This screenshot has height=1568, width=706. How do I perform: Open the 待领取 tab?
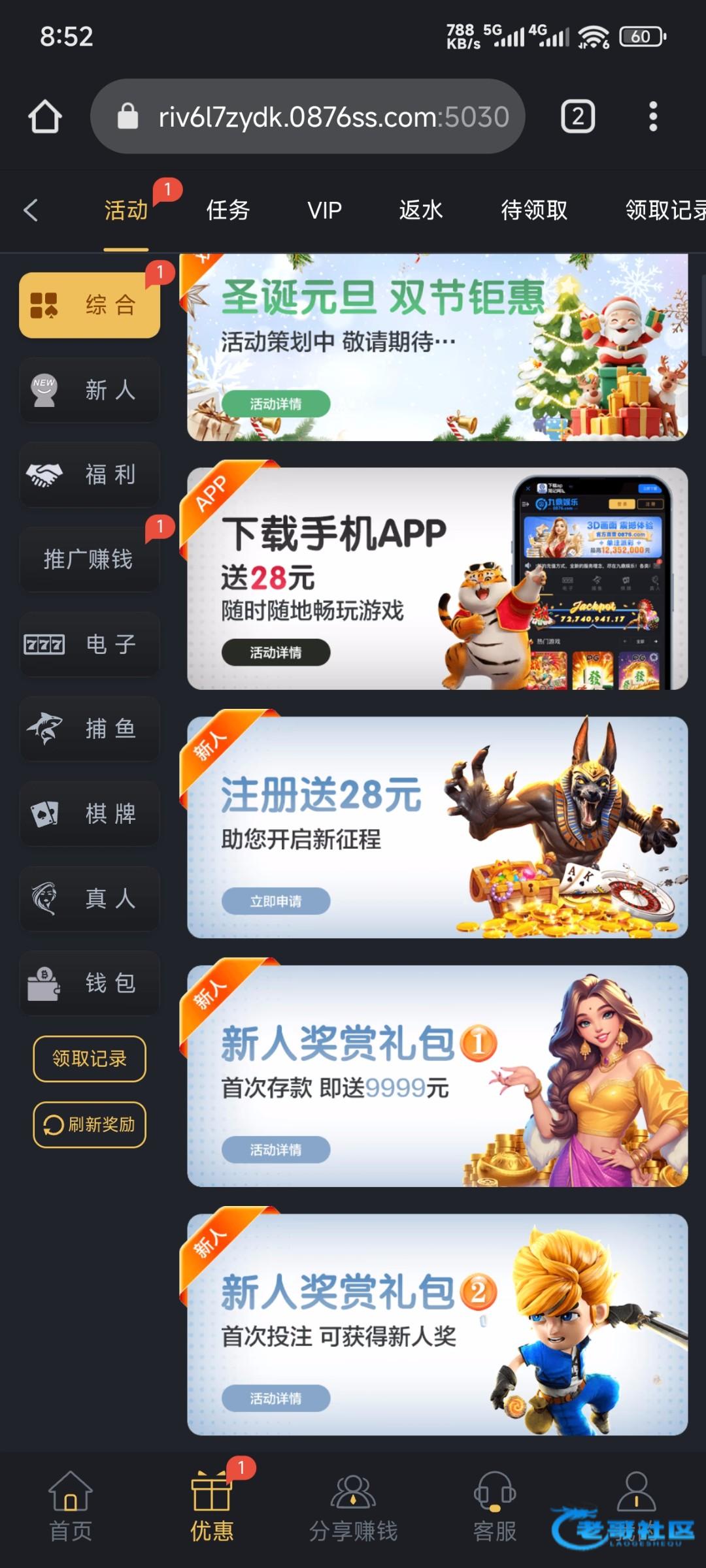point(534,210)
